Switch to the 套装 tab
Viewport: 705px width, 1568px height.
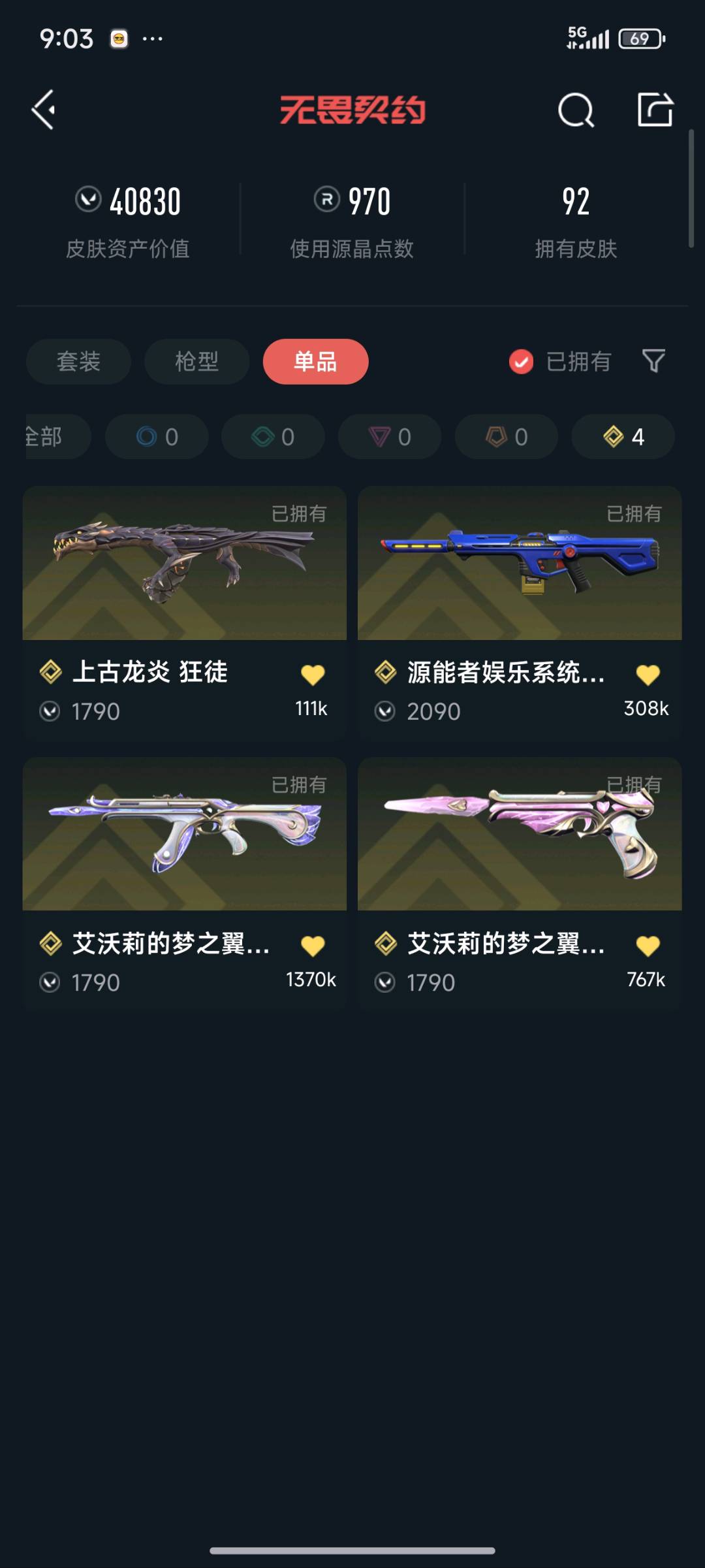(78, 361)
